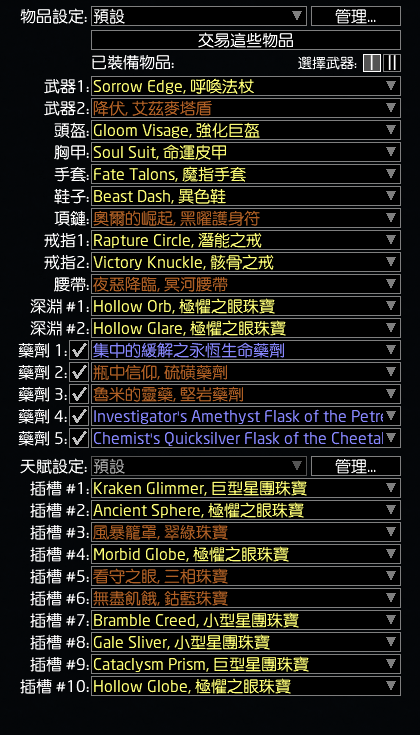Open the 物品設定 preset dropdown
Screen dimensions: 420x735
[199, 16]
